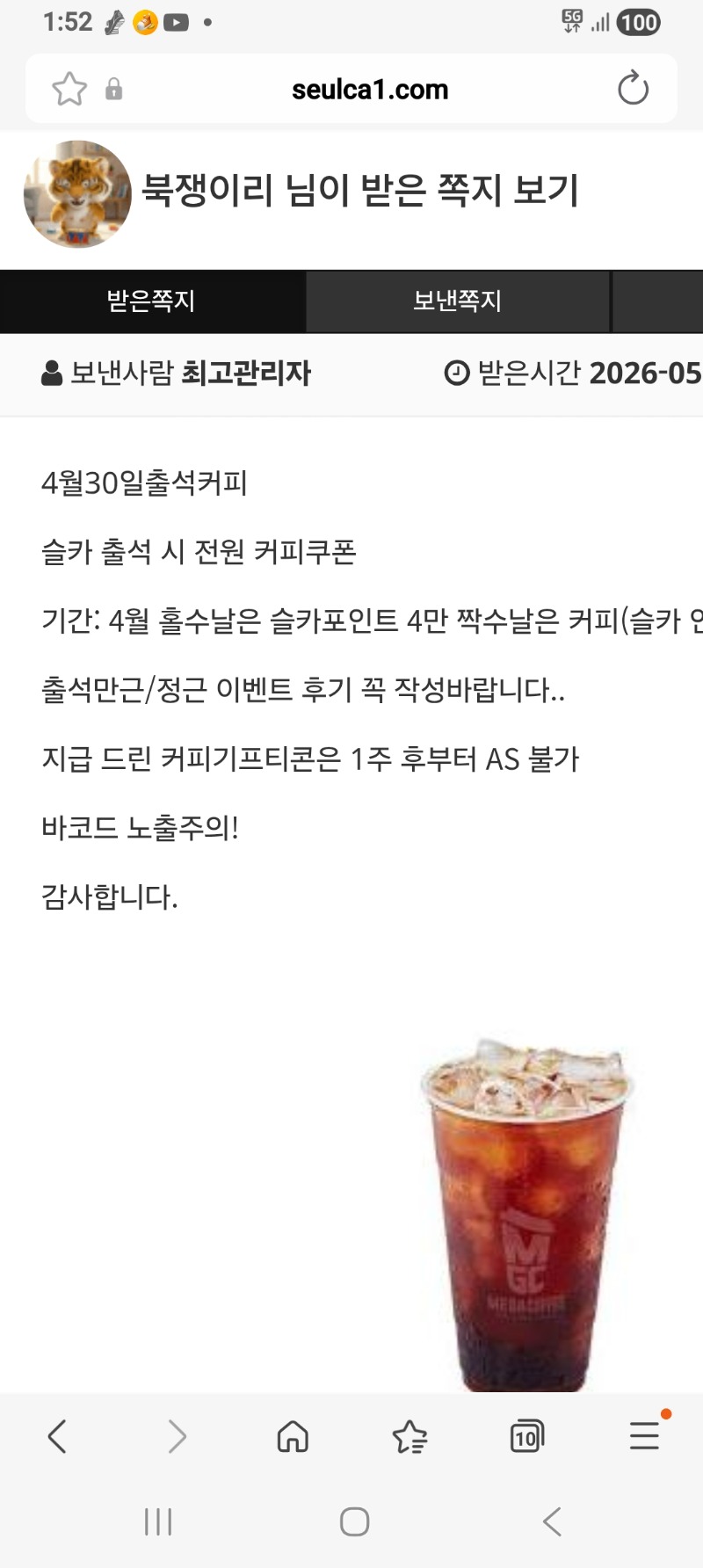Go back to the previous page
This screenshot has width=703, height=1568.
click(57, 1437)
